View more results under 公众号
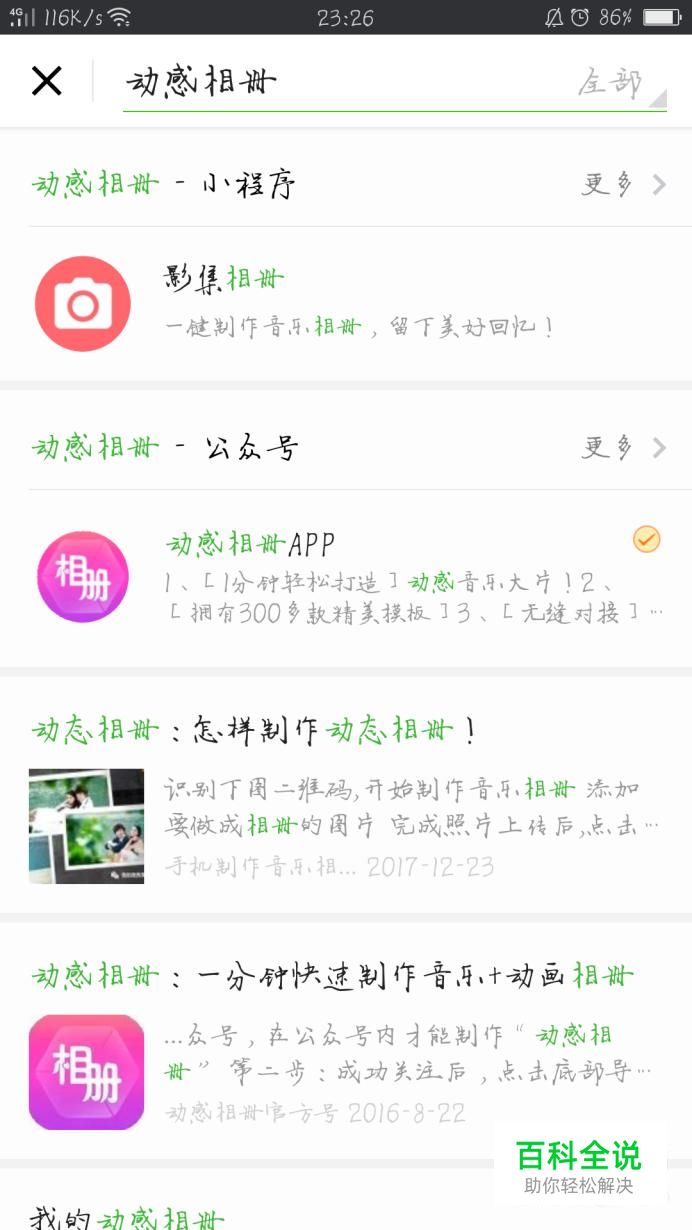692x1230 pixels. [623, 447]
